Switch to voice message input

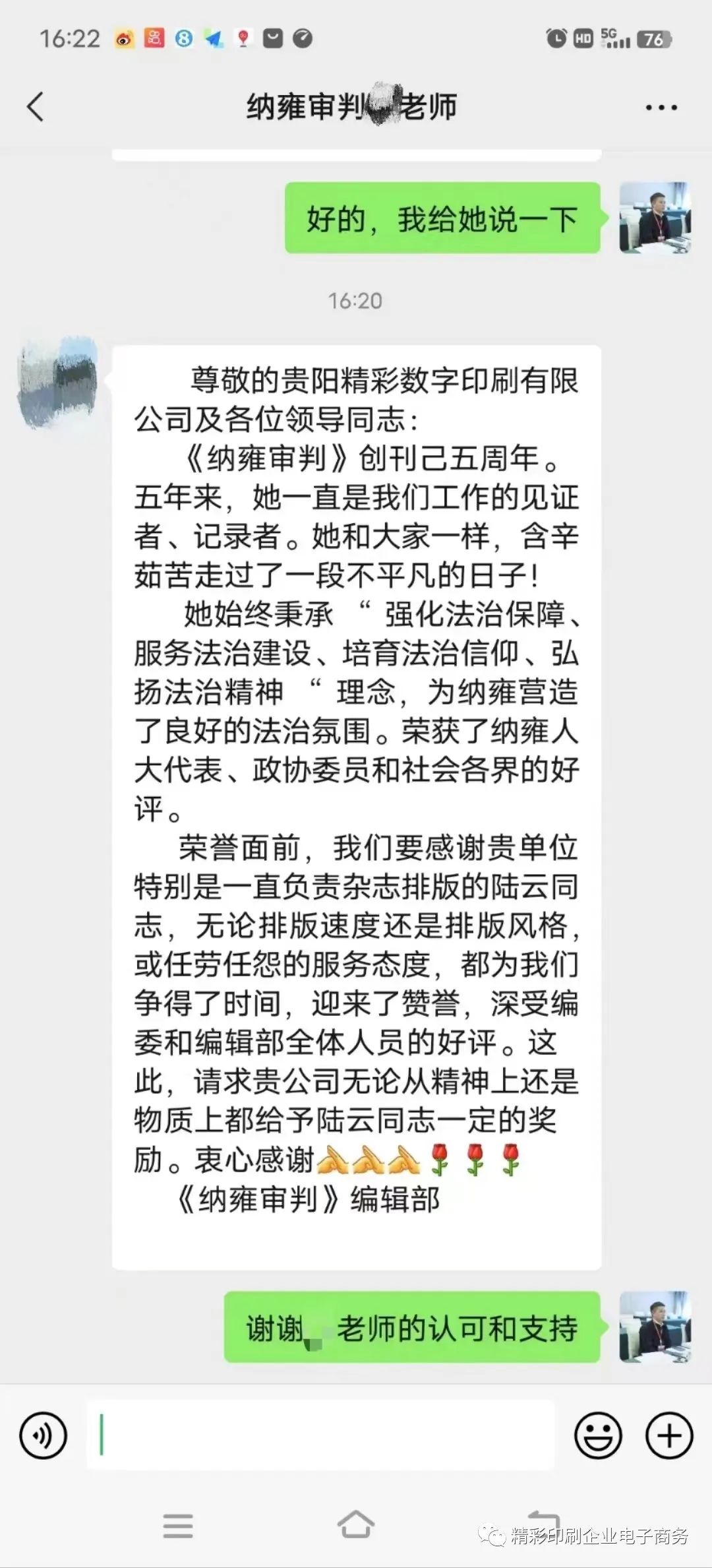coord(44,1435)
